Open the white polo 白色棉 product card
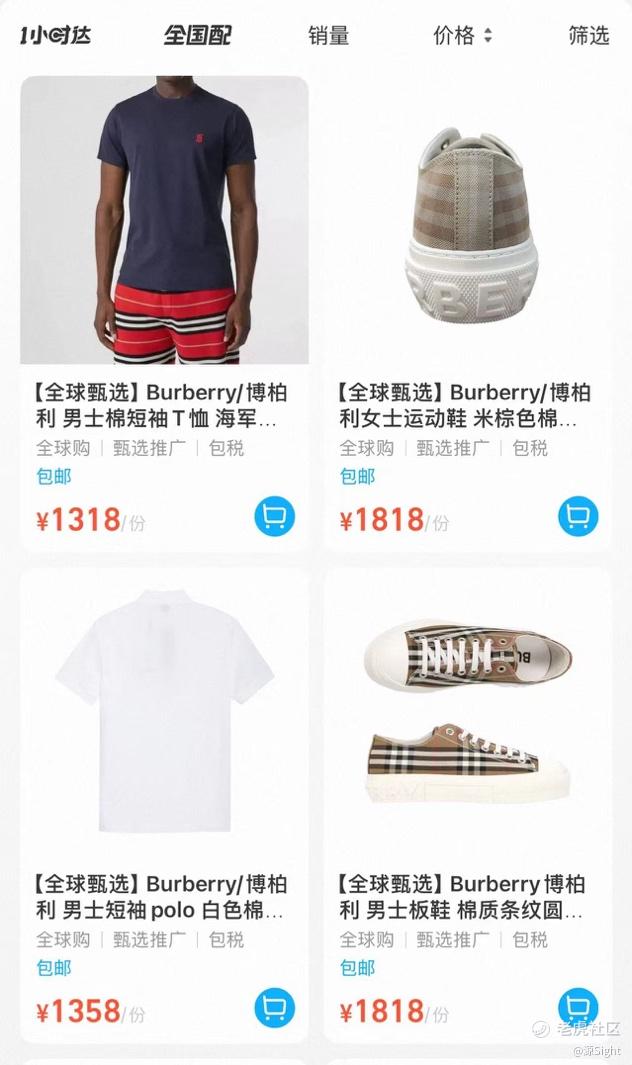The width and height of the screenshot is (632, 1065). click(x=164, y=806)
